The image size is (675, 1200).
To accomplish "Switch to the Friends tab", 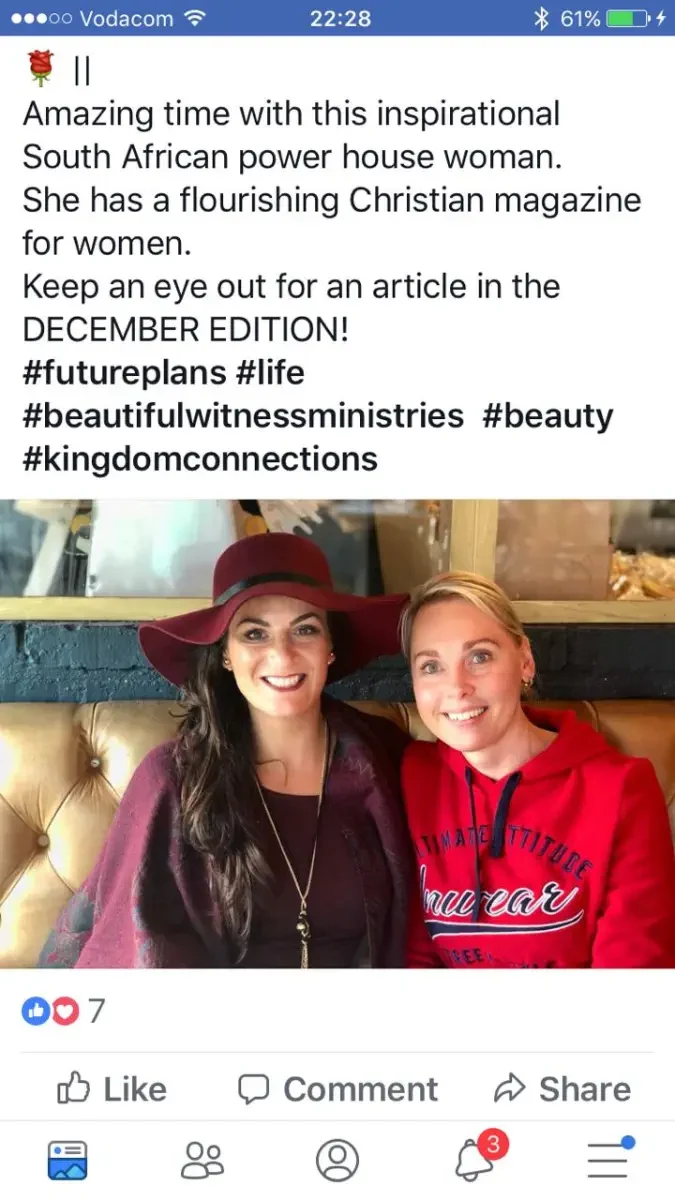I will coord(202,1160).
